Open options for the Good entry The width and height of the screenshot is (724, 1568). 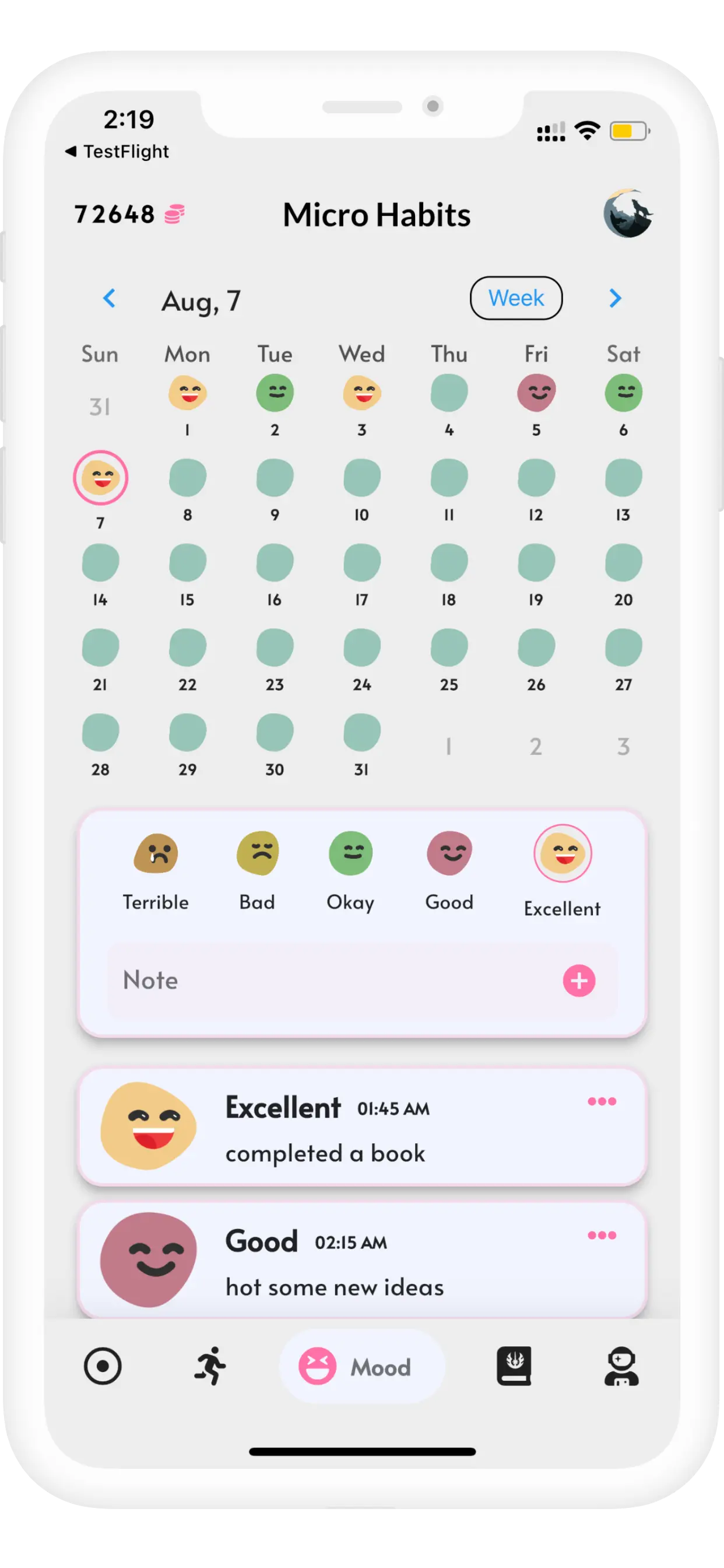point(602,1235)
